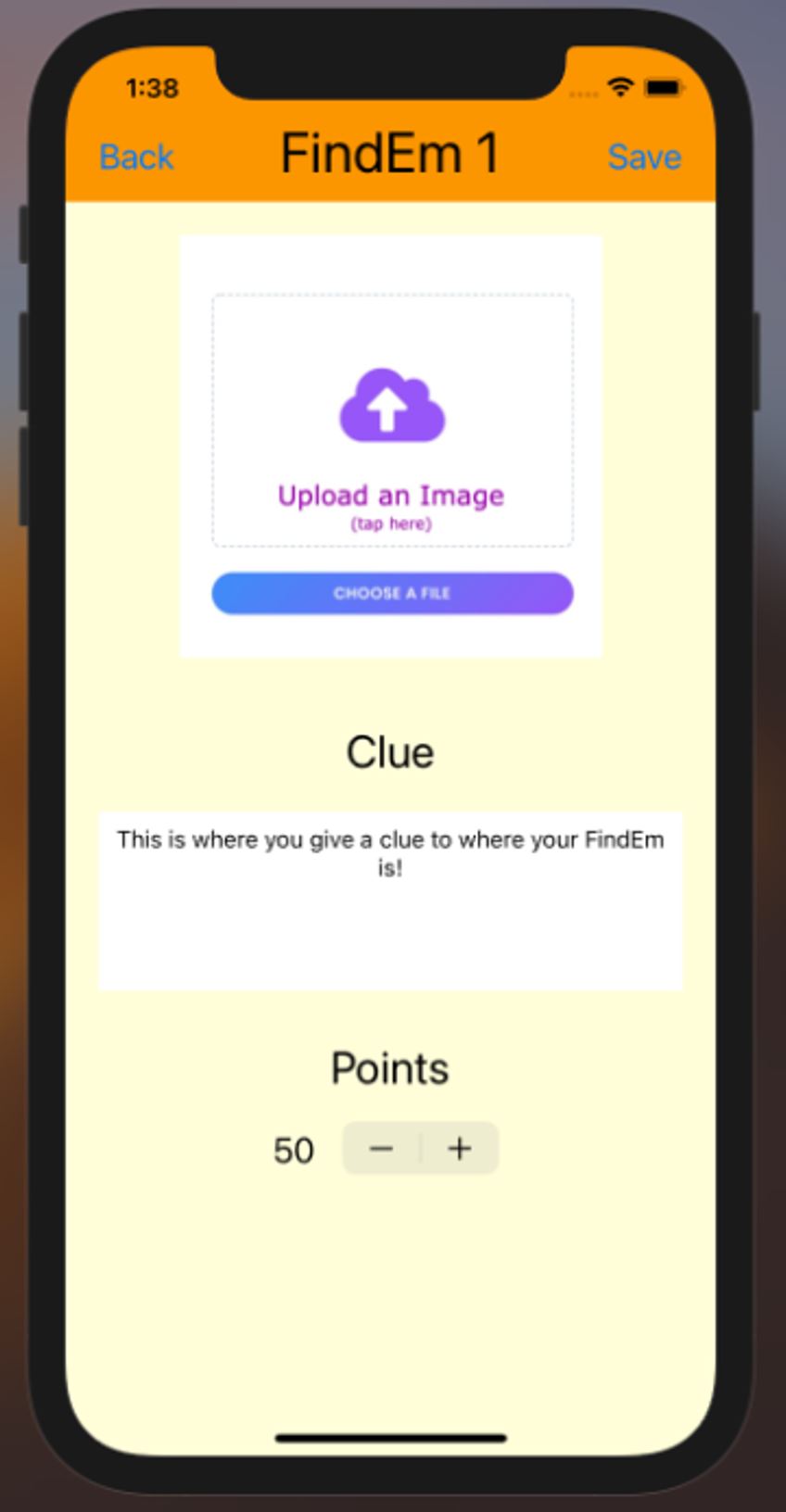Viewport: 786px width, 1512px height.
Task: Save the FindEm with the Save button
Action: pyautogui.click(x=643, y=157)
